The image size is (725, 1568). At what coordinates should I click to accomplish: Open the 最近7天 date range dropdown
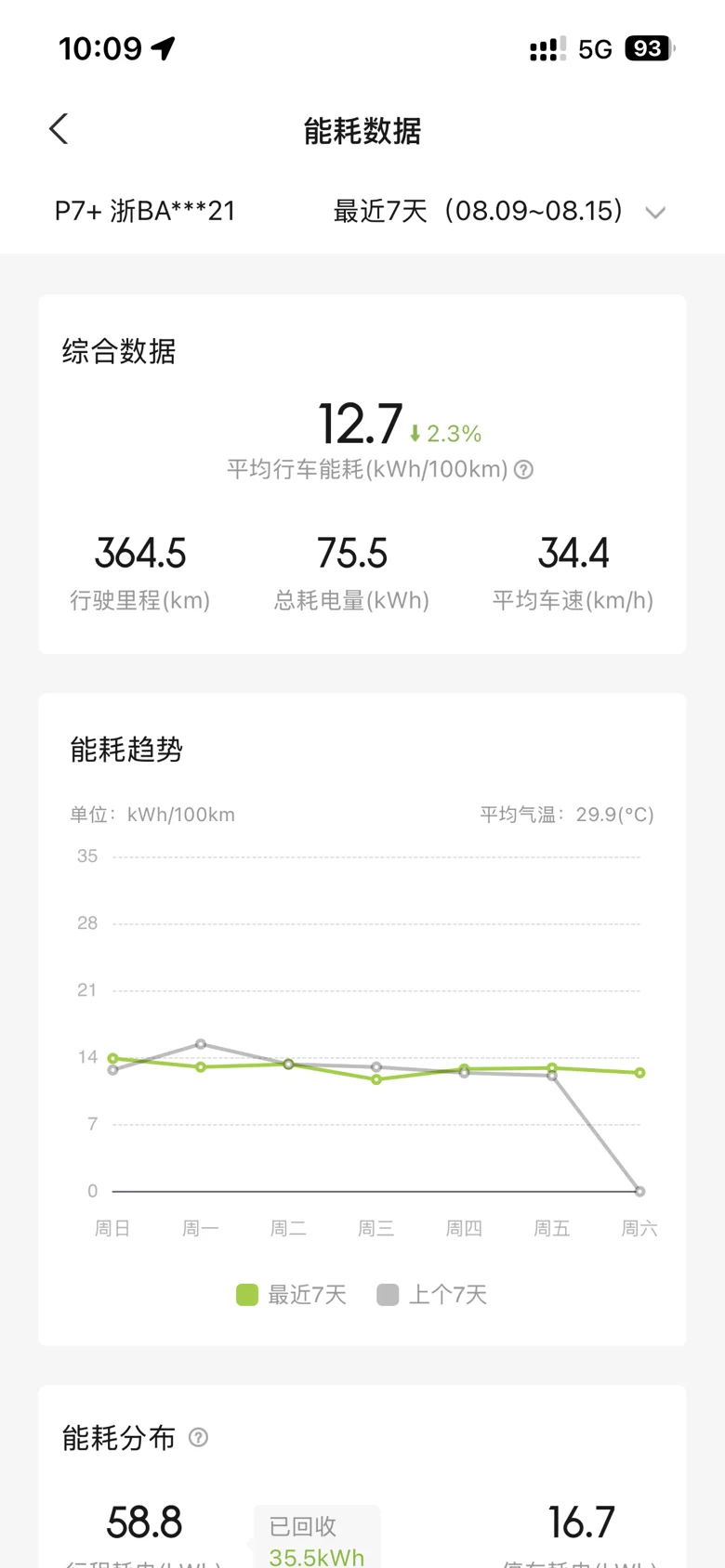tap(500, 211)
